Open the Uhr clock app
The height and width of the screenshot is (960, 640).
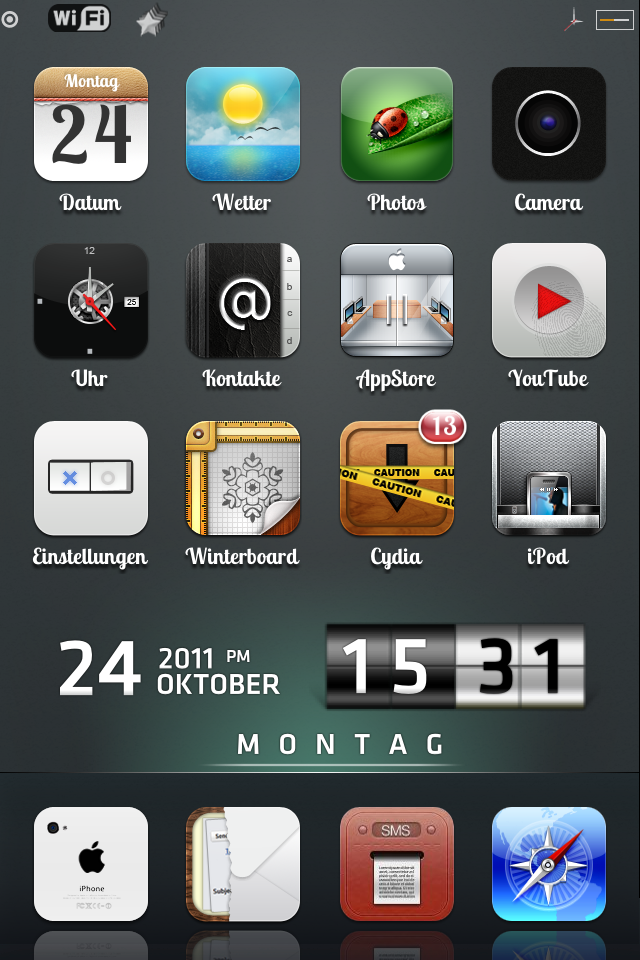click(91, 301)
